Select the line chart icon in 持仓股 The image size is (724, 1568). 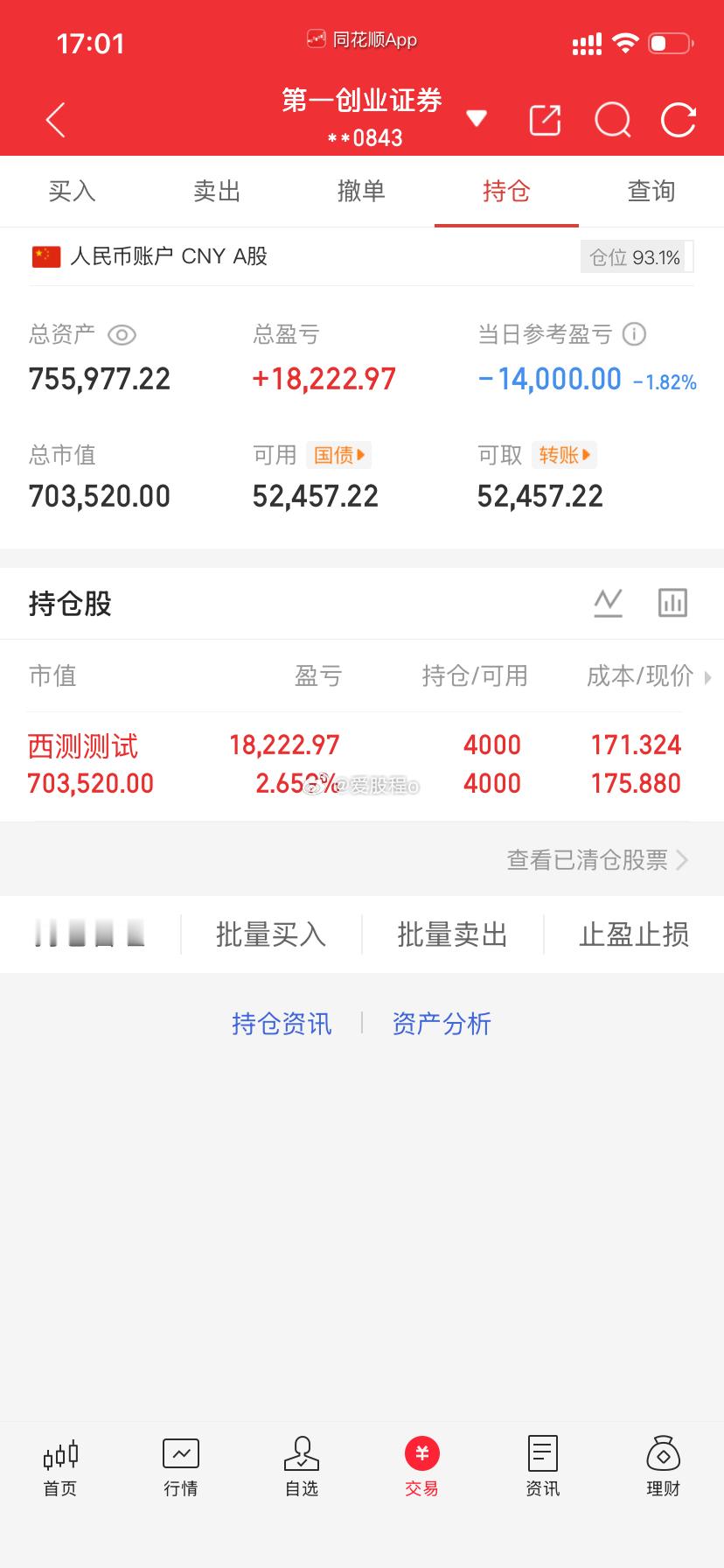point(608,602)
